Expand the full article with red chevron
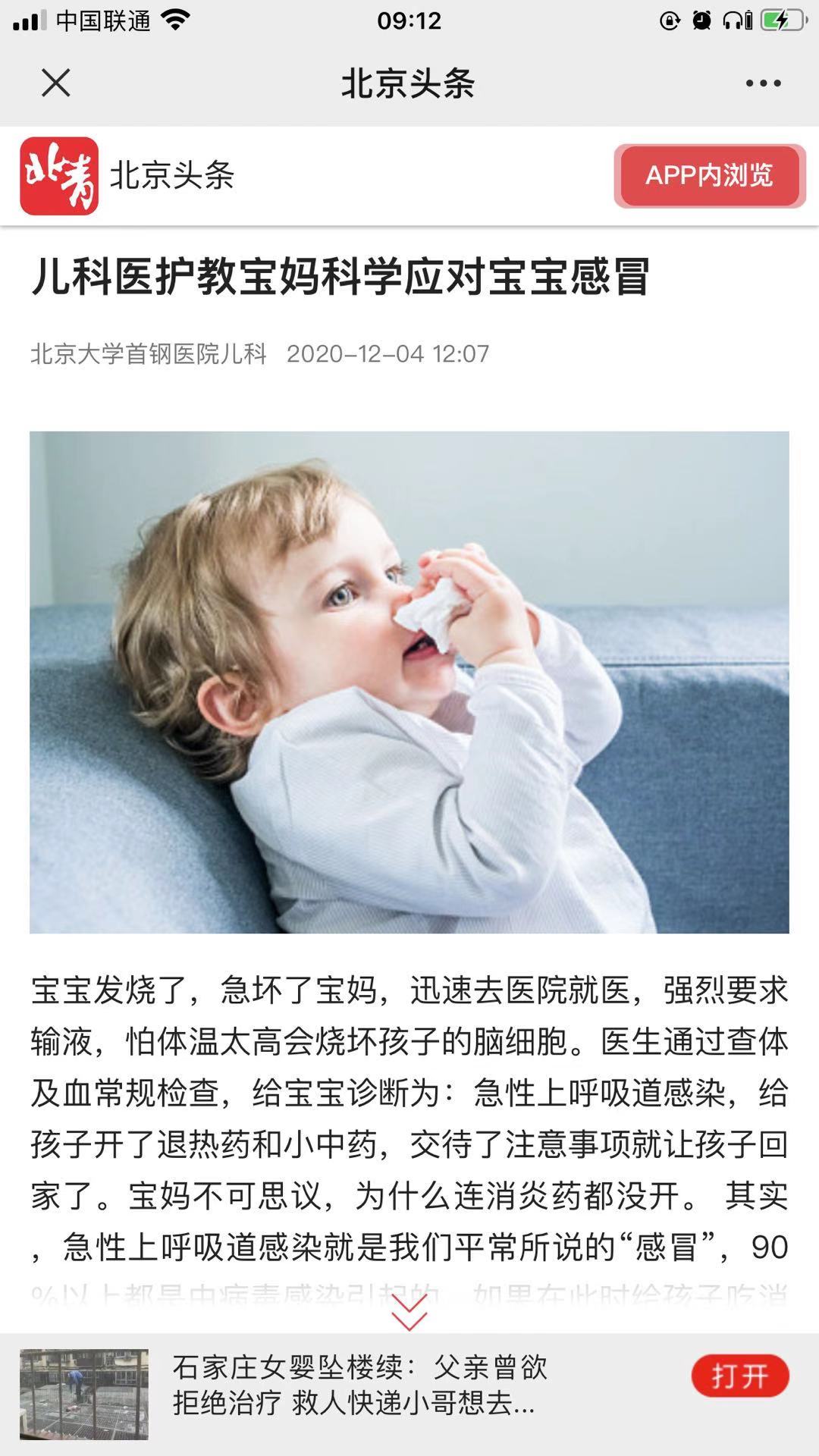Viewport: 819px width, 1456px height. [x=409, y=1313]
